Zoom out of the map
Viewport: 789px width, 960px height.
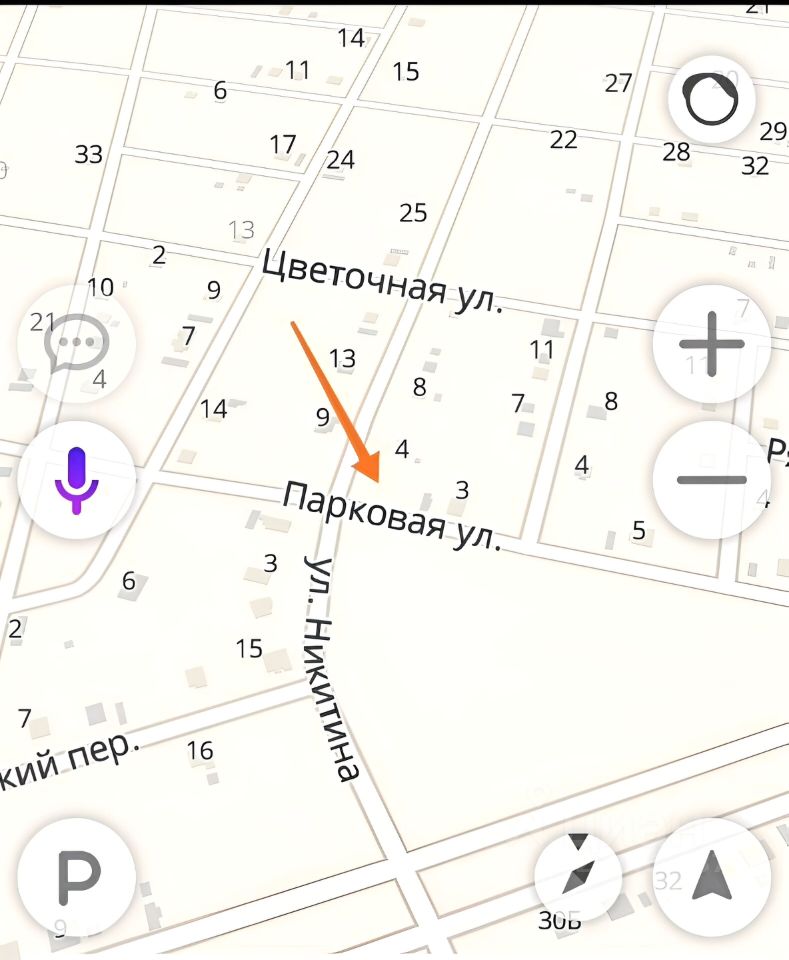pos(711,479)
